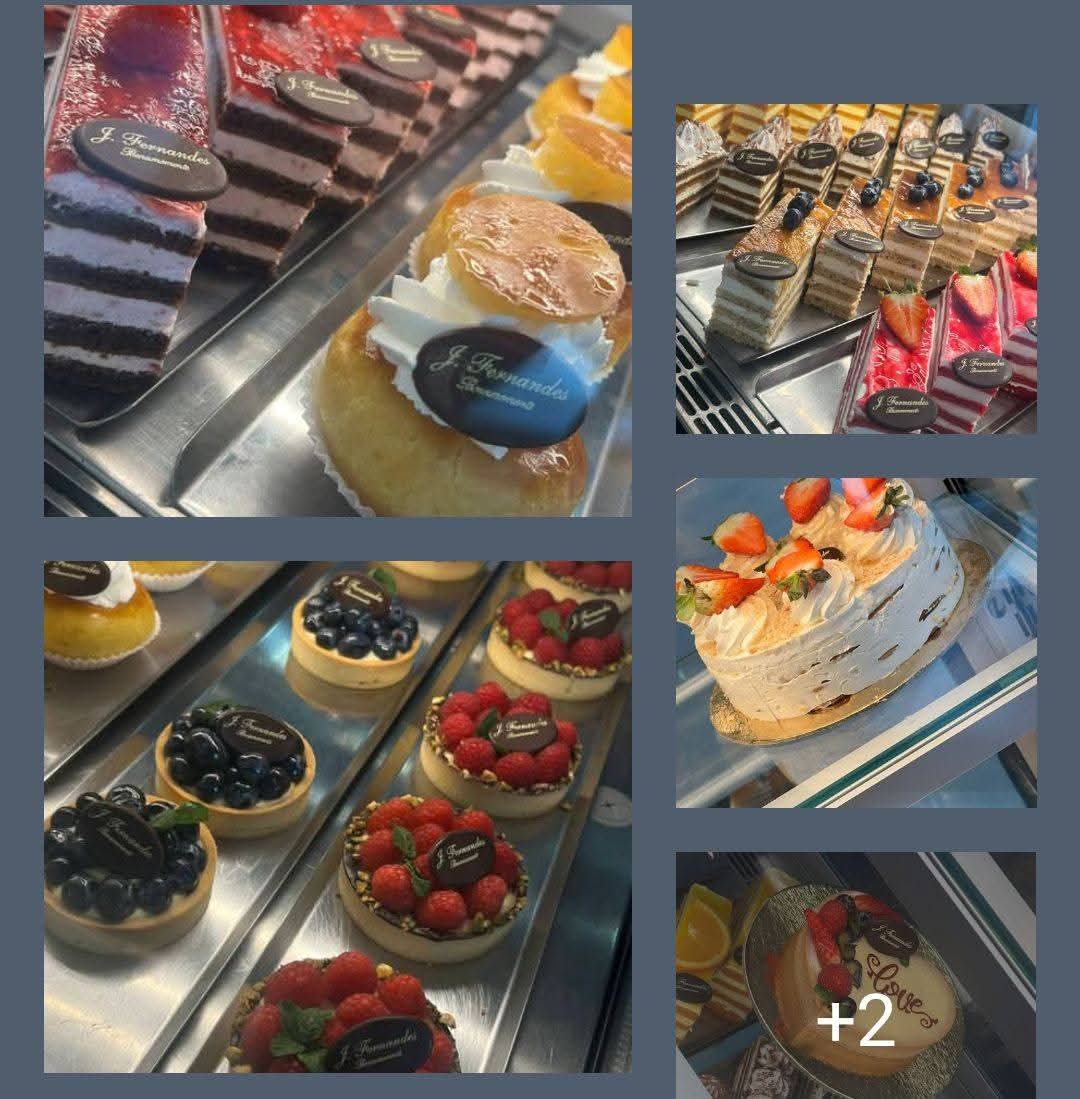Image resolution: width=1080 pixels, height=1099 pixels.
Task: View the photo of sliced honey cake rows
Action: pyautogui.click(x=856, y=268)
